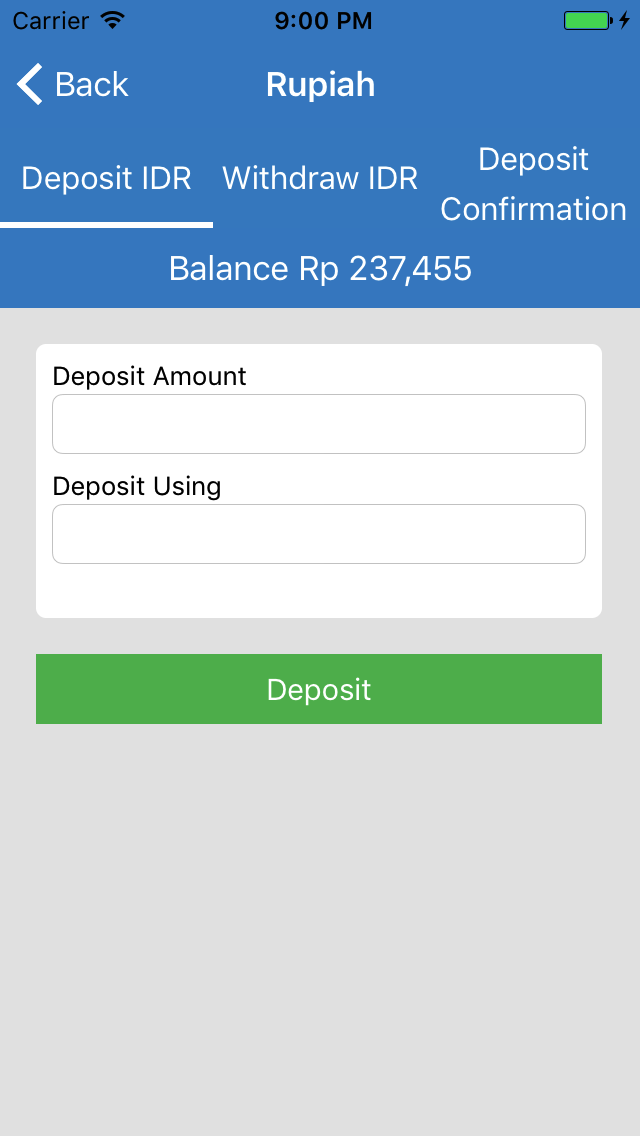Select the Deposit IDR tab
This screenshot has height=1136, width=640.
point(107,178)
